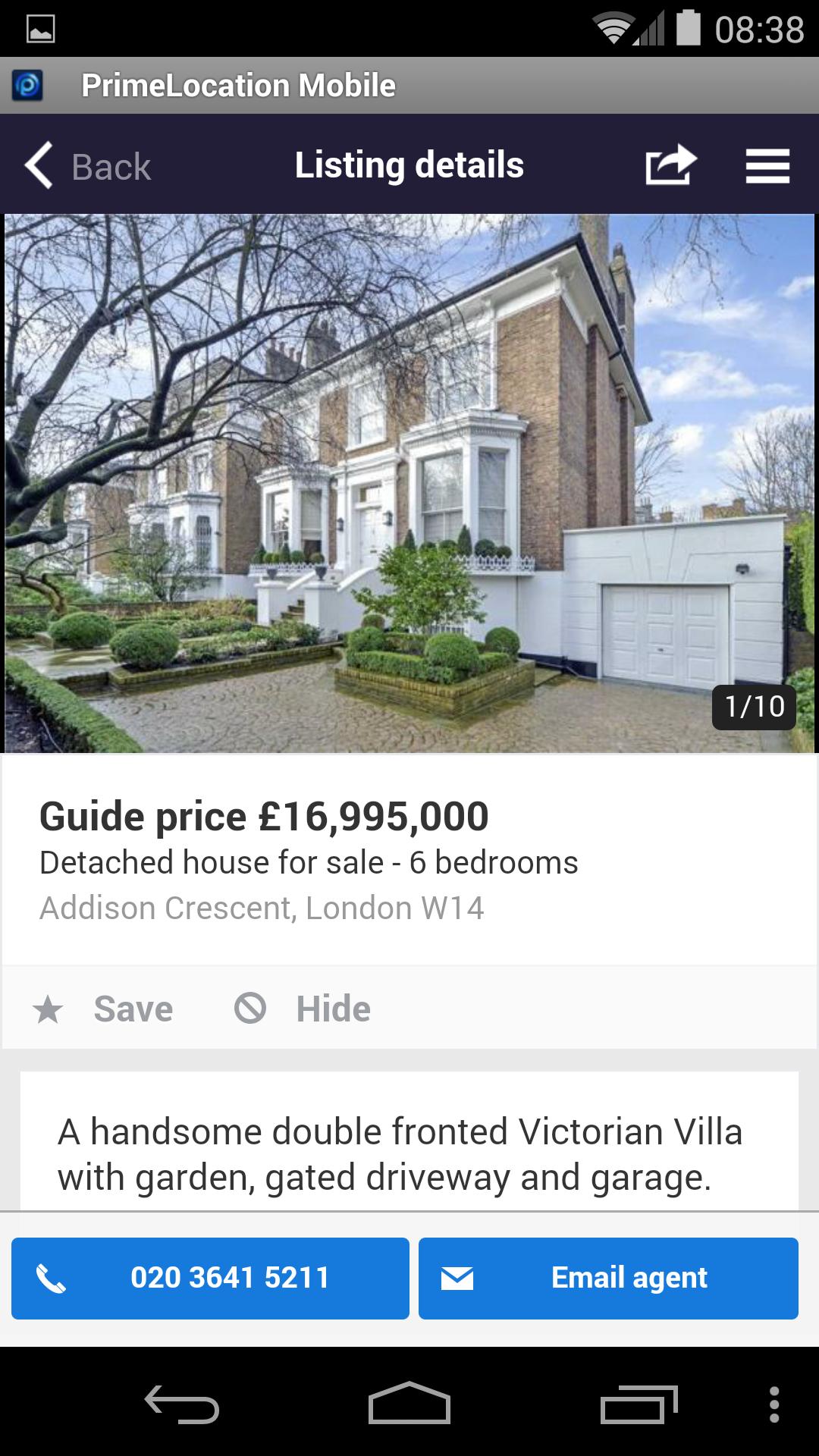Tap the phone handset icon on the call button
This screenshot has height=1456, width=819.
[53, 1277]
